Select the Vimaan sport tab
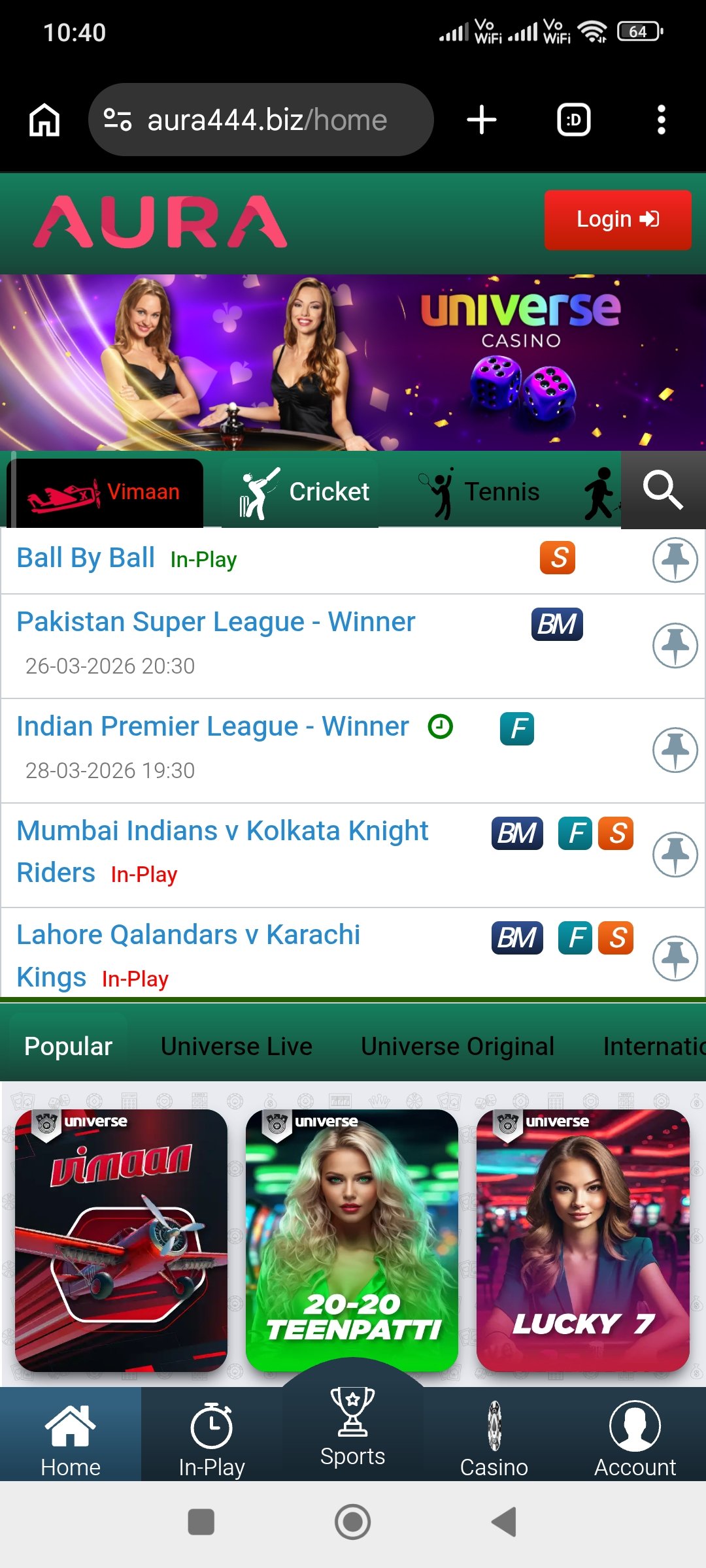This screenshot has width=706, height=1568. (x=106, y=493)
